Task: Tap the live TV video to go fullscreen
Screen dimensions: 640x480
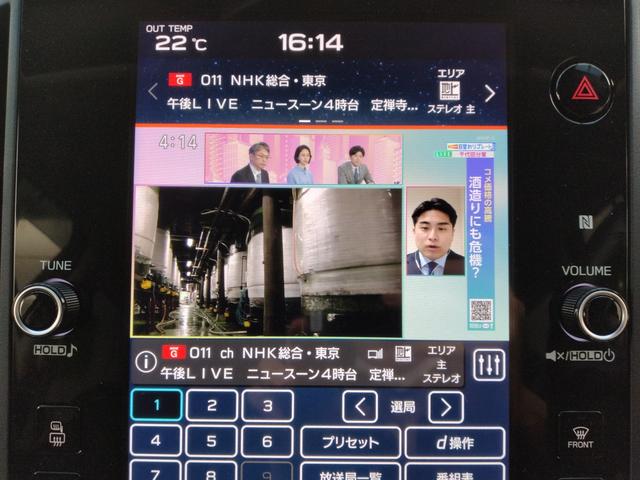Action: coord(268,258)
